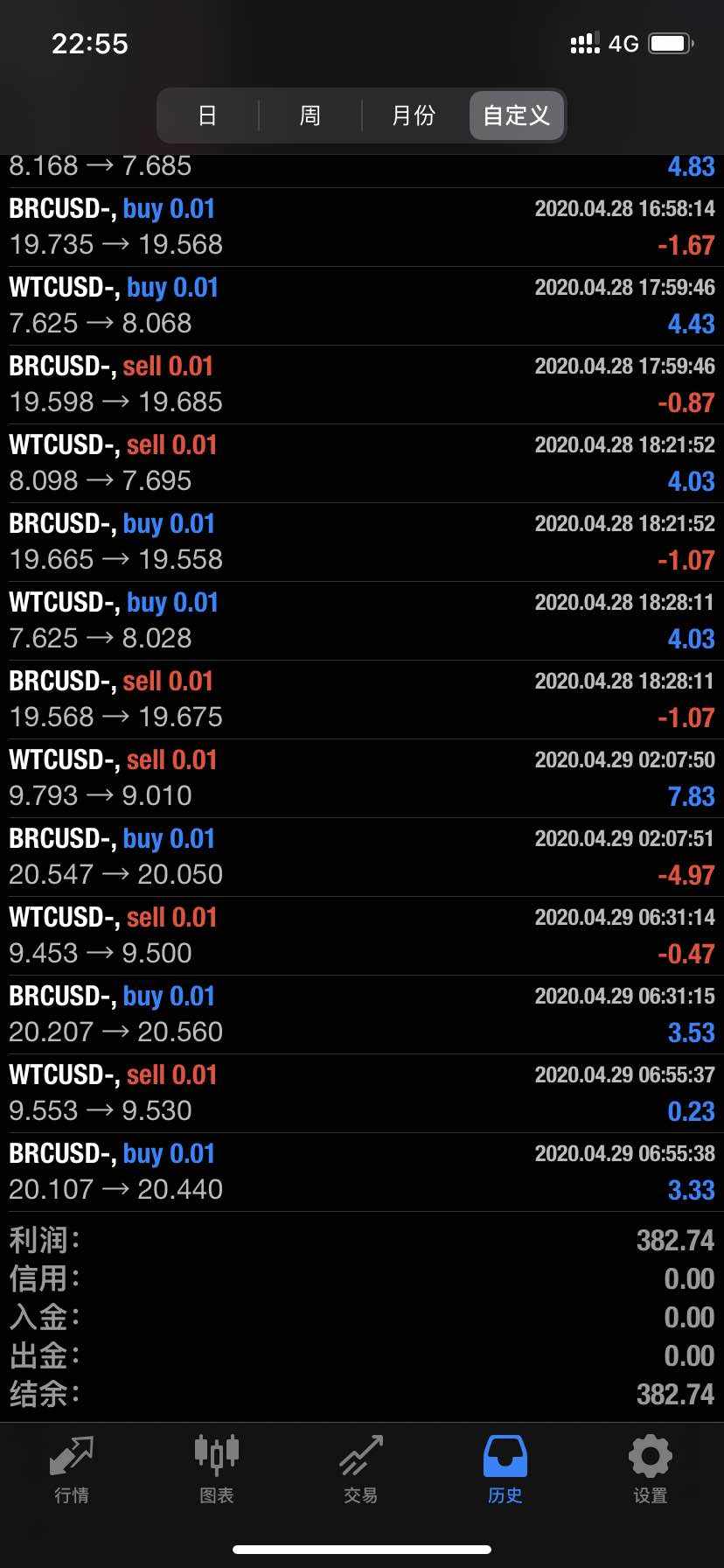
Task: Open BRCUSD sell trade at 18:28:11
Action: click(x=362, y=699)
